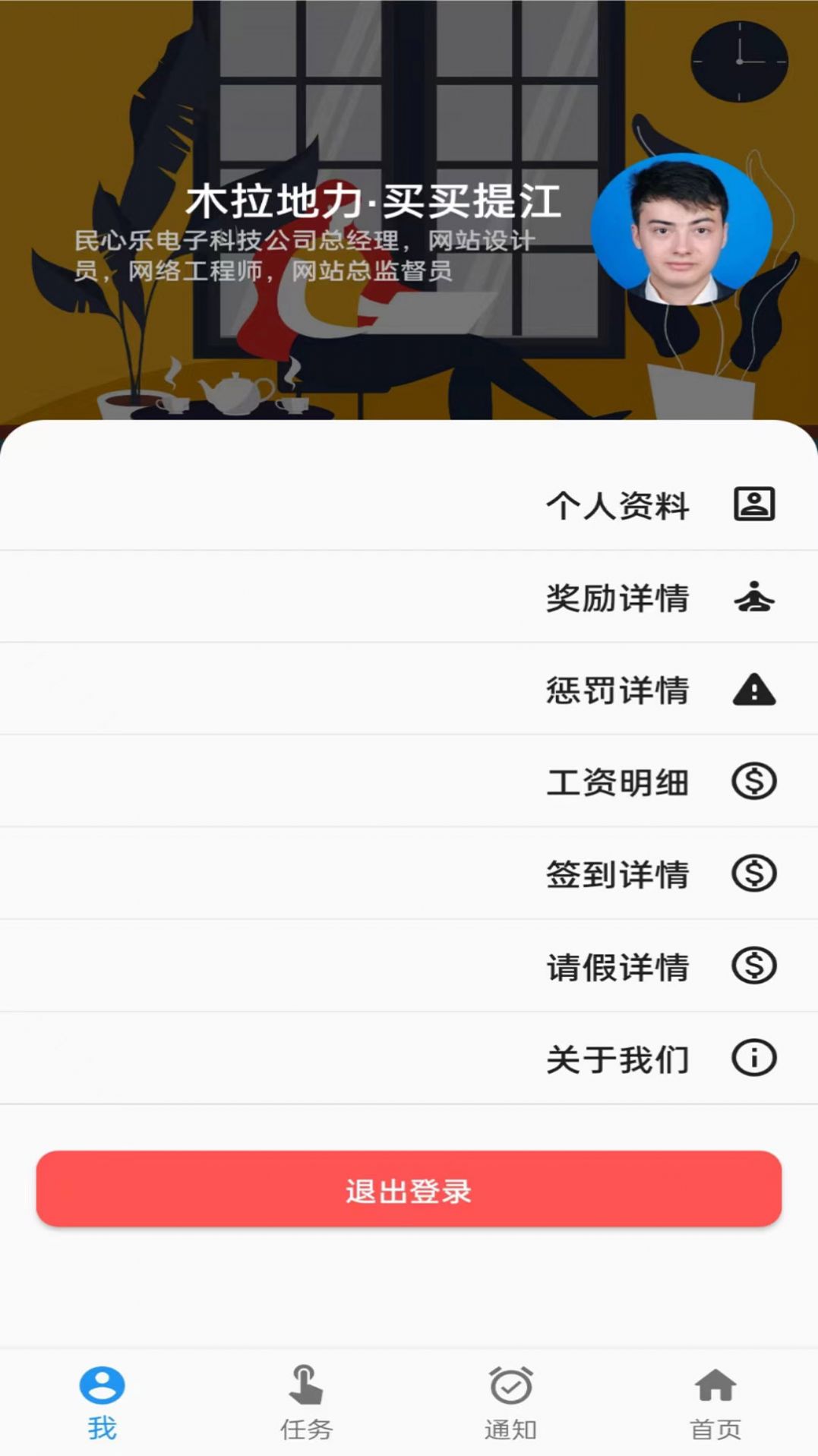Tap the 退出登录 logout button
Image resolution: width=818 pixels, height=1456 pixels.
point(409,1189)
